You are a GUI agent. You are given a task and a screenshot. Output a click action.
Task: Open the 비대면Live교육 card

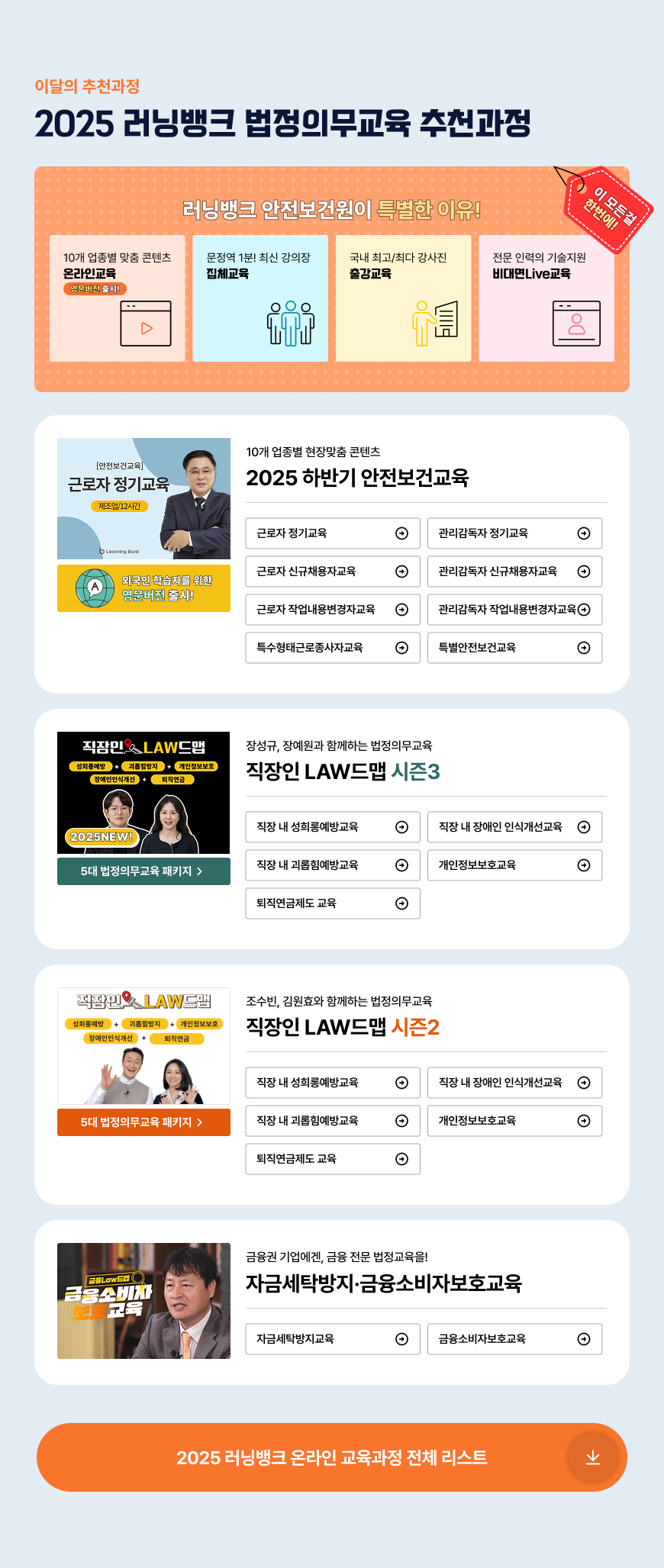point(546,298)
